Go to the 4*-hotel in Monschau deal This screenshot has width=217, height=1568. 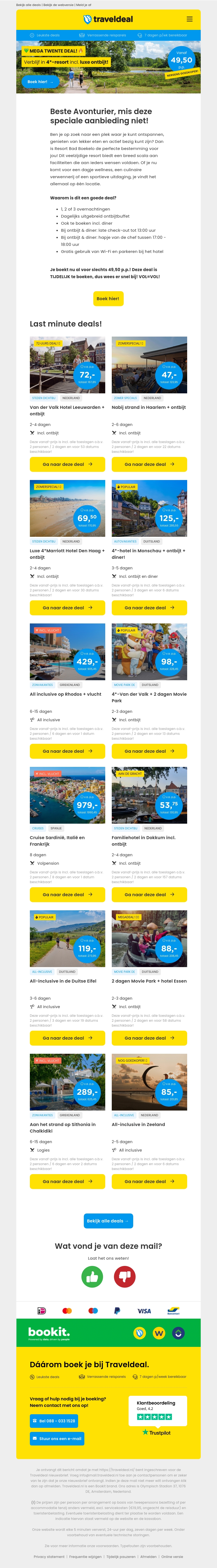tap(149, 607)
